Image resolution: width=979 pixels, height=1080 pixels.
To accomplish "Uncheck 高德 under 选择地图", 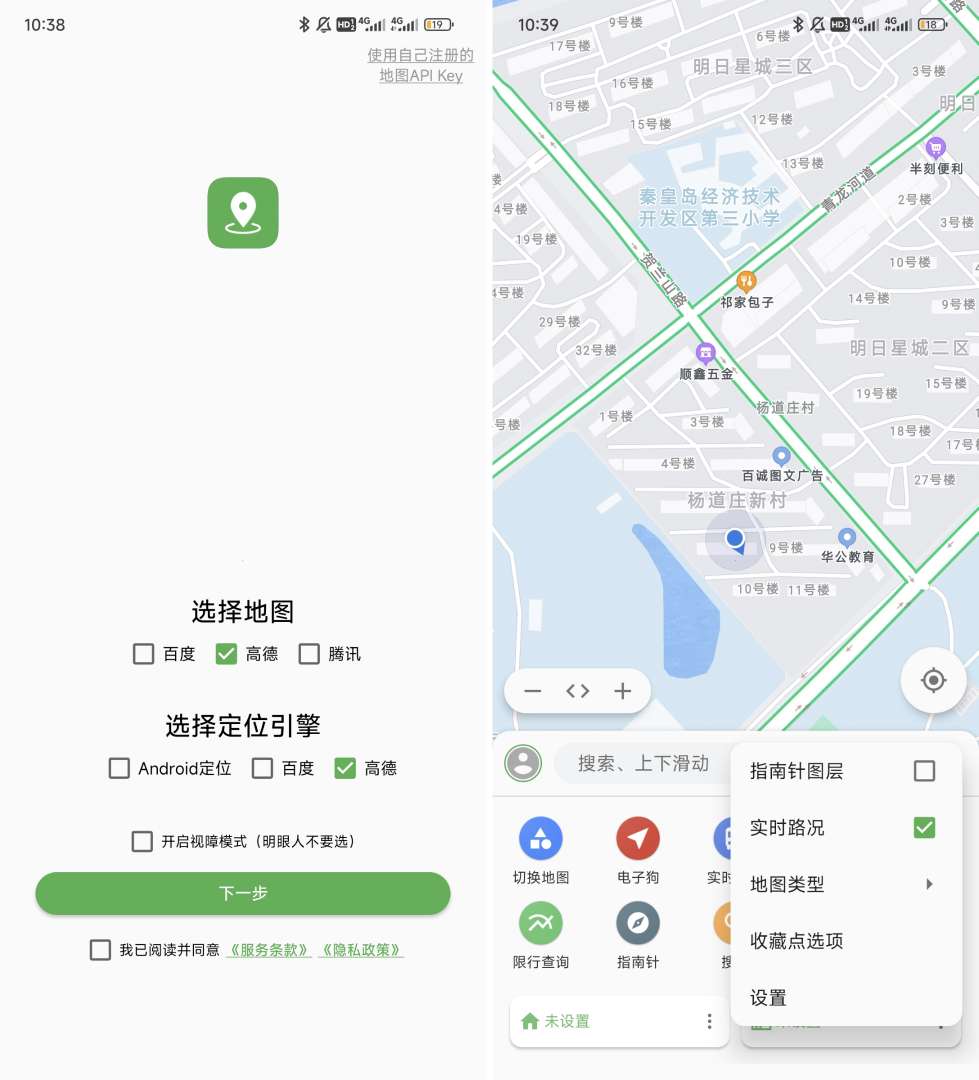I will click(x=226, y=654).
